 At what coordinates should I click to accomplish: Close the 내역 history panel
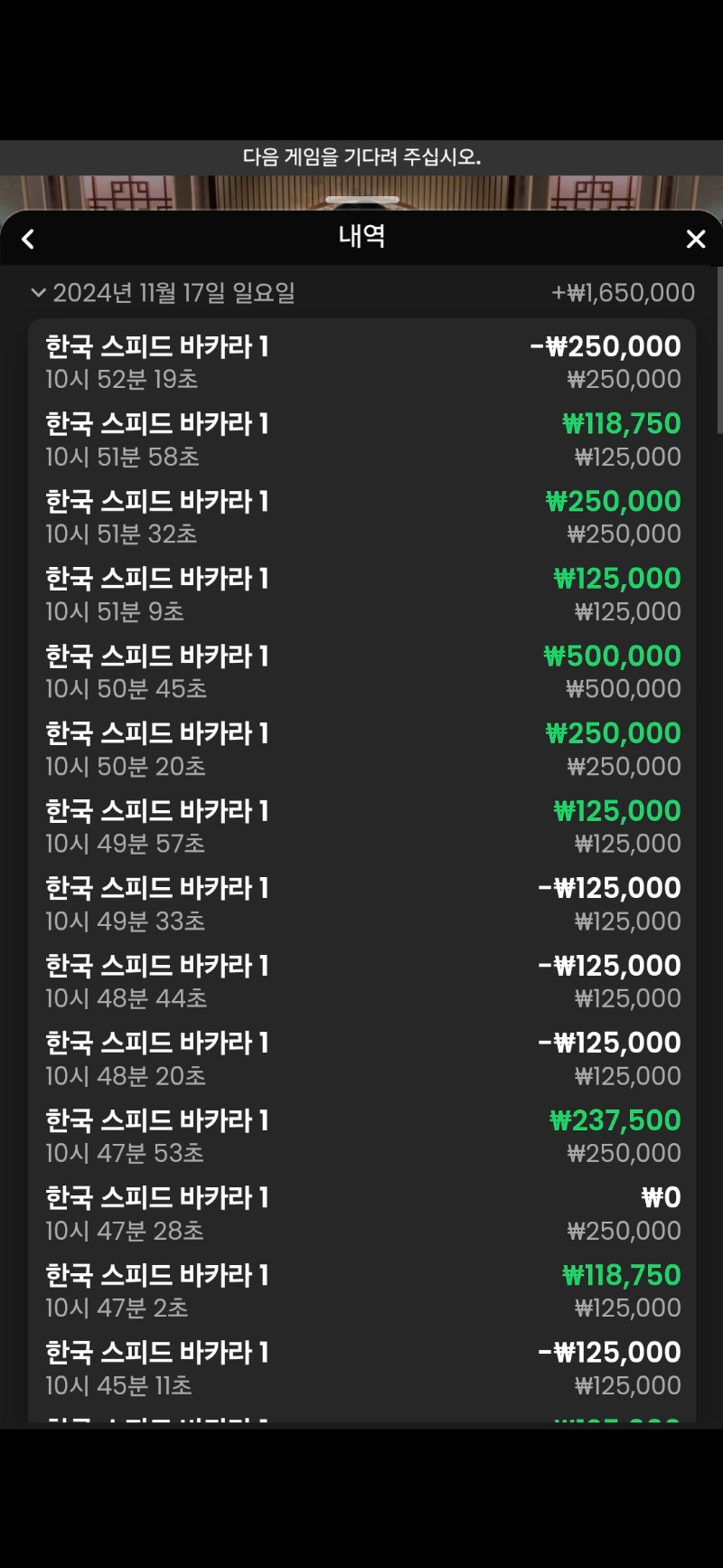[695, 239]
